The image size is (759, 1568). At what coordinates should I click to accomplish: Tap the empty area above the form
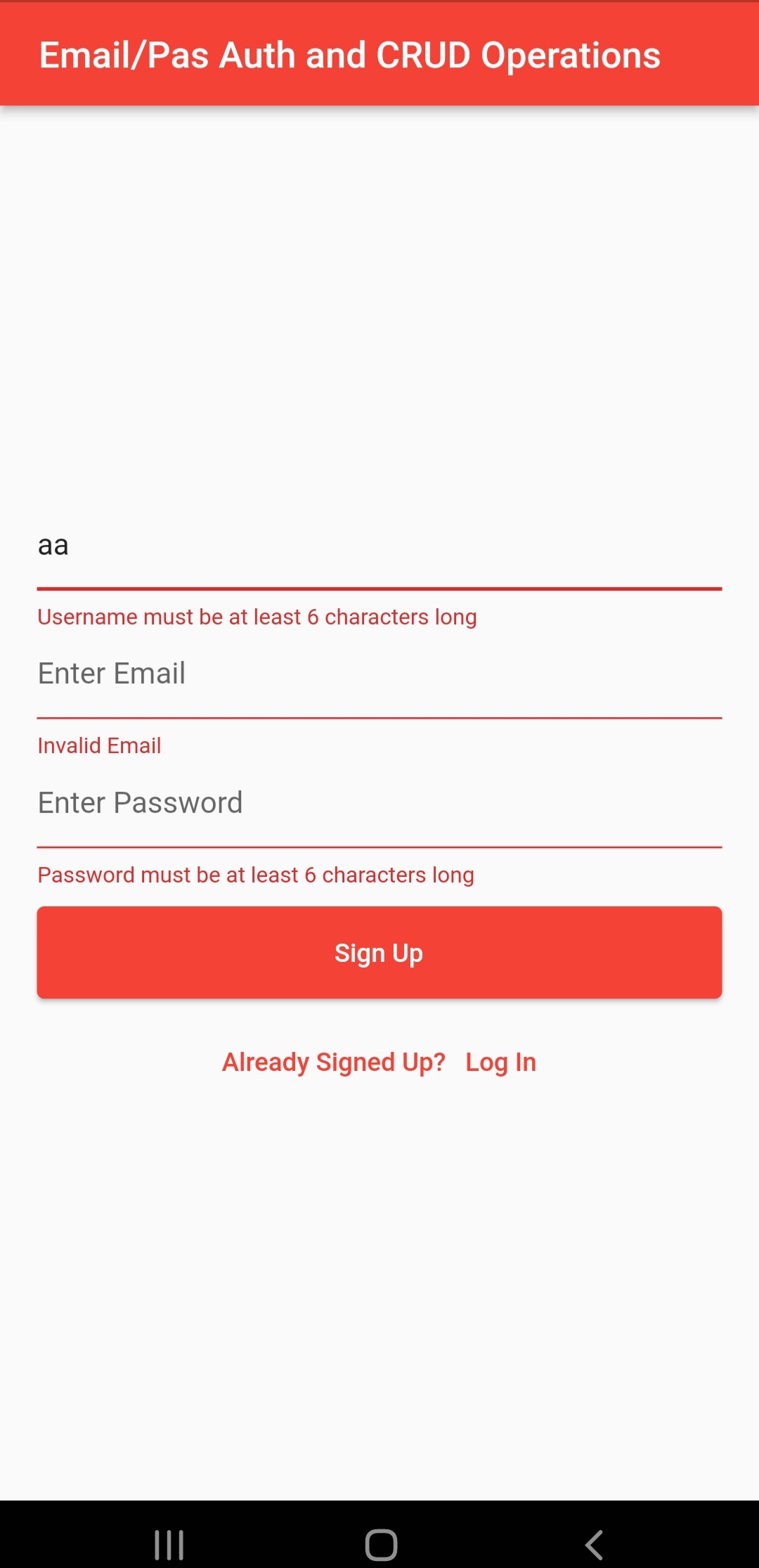point(379,316)
